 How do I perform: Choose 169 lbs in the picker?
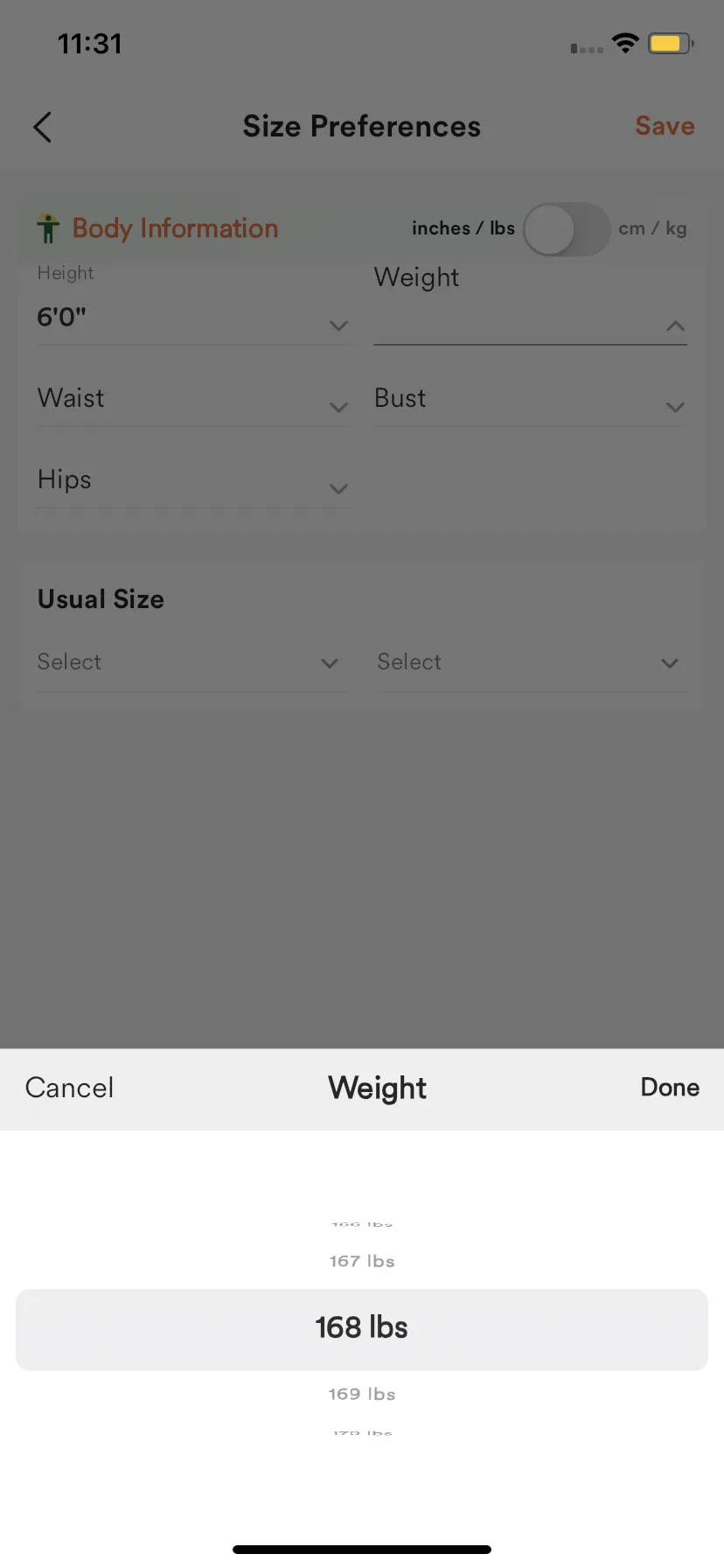(362, 1394)
